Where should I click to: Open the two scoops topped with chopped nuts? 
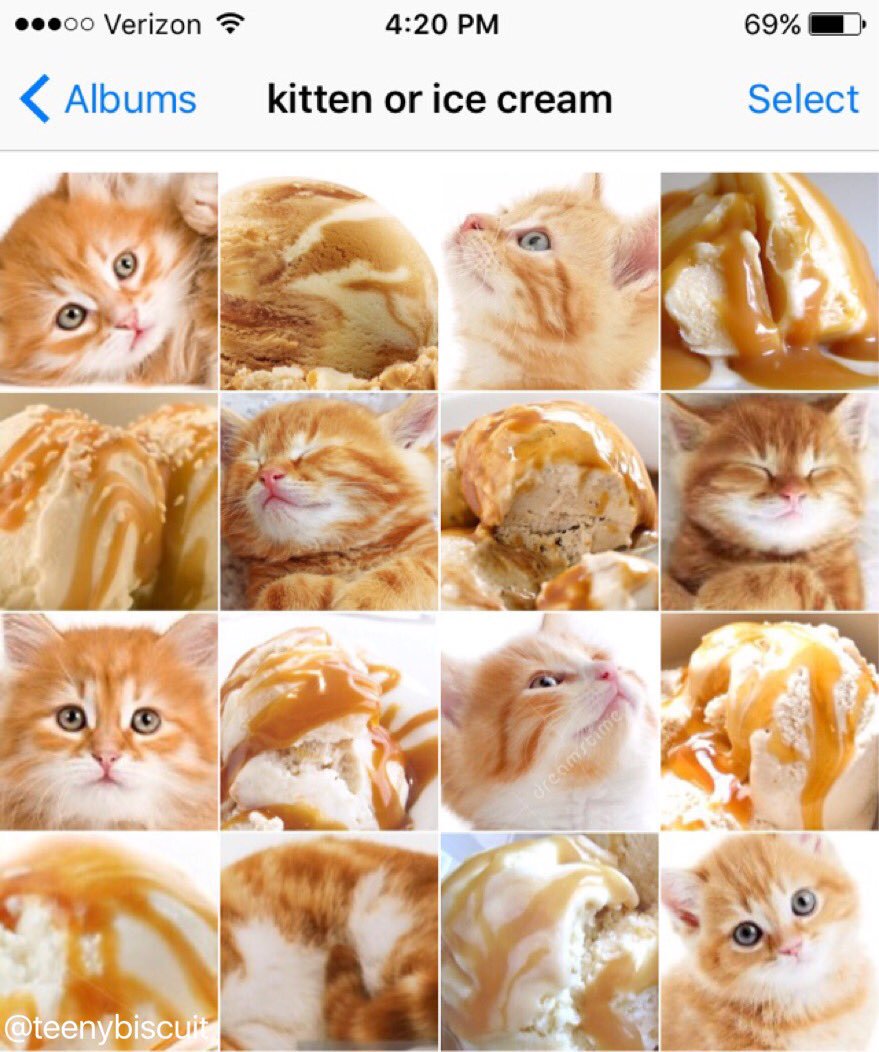[109, 501]
